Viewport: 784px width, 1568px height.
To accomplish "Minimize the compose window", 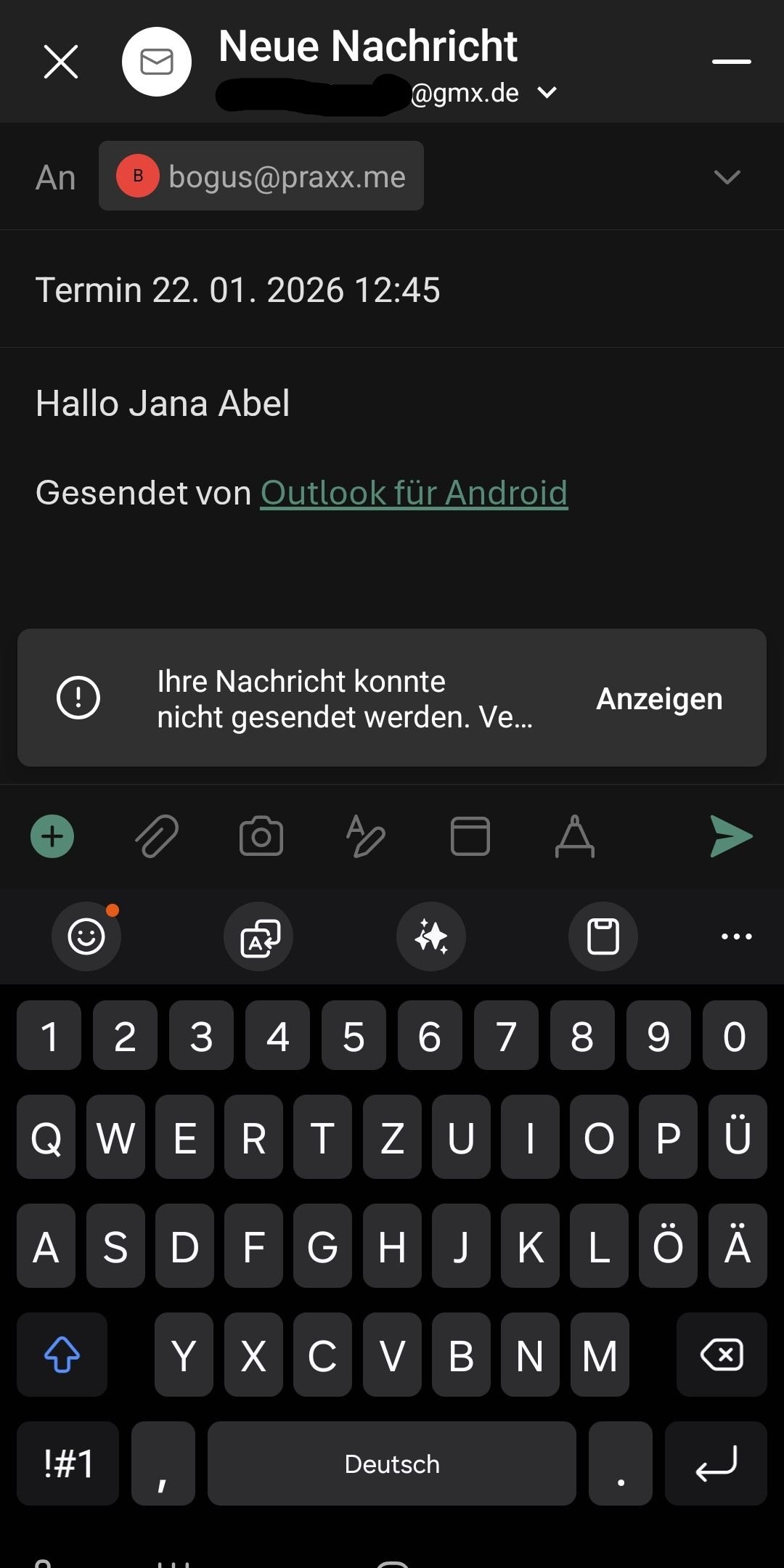I will tap(731, 62).
